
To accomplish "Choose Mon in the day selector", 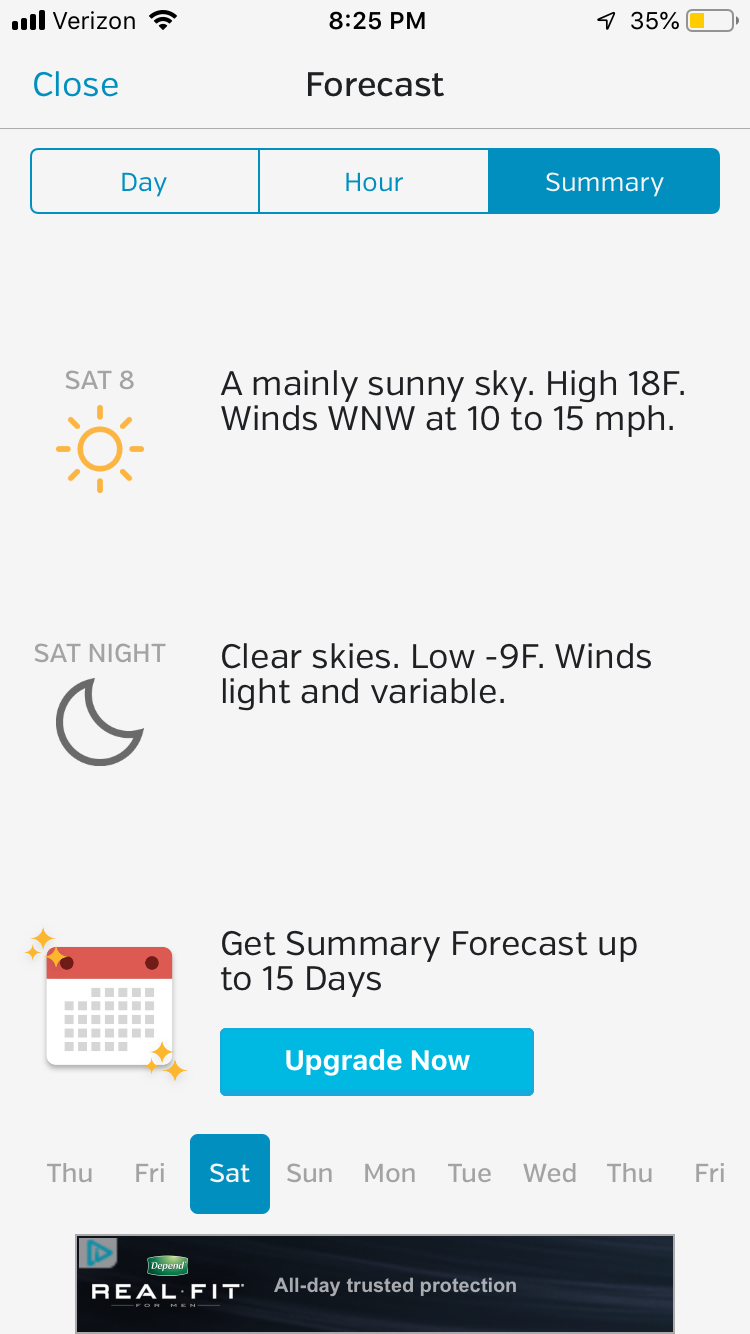I will [390, 1173].
